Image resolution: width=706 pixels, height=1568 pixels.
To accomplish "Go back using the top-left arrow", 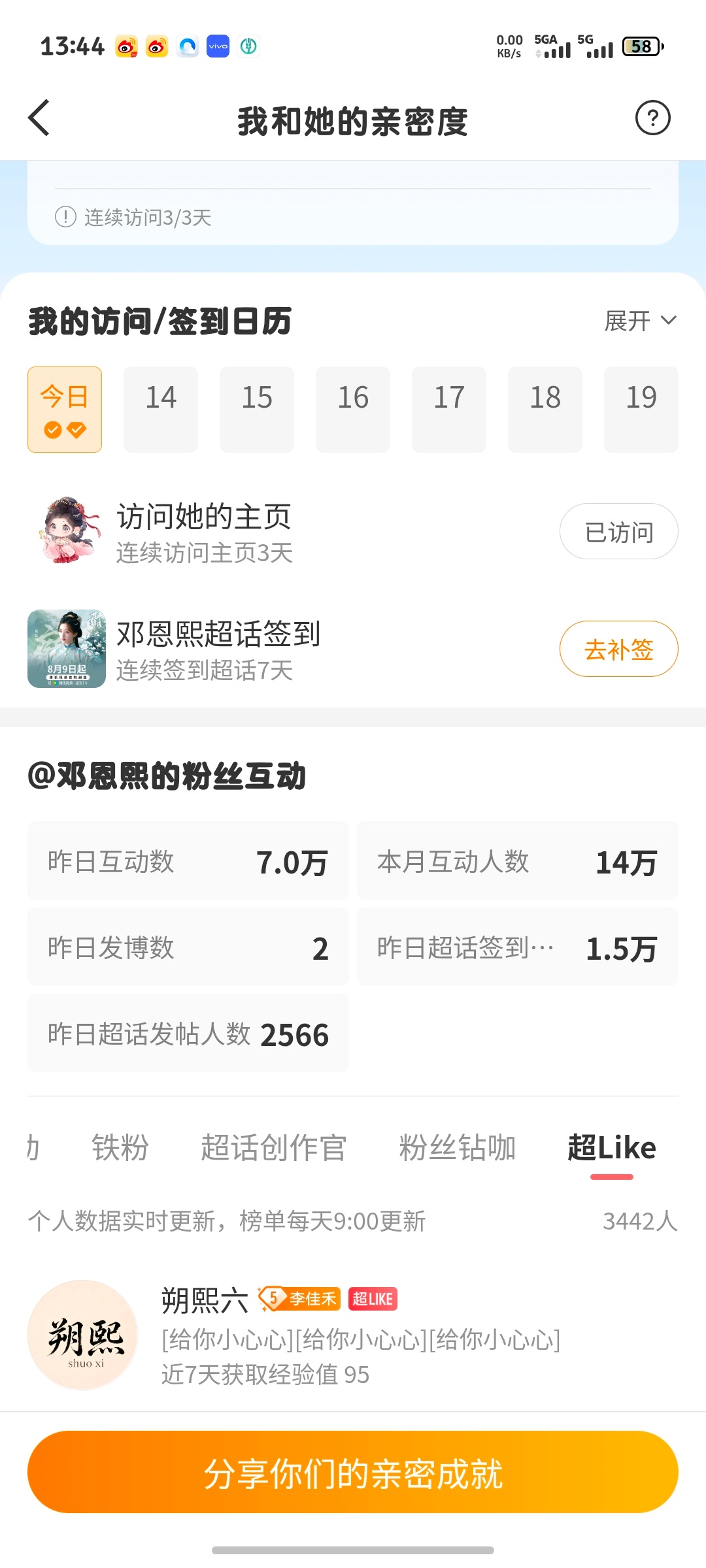I will (x=39, y=118).
